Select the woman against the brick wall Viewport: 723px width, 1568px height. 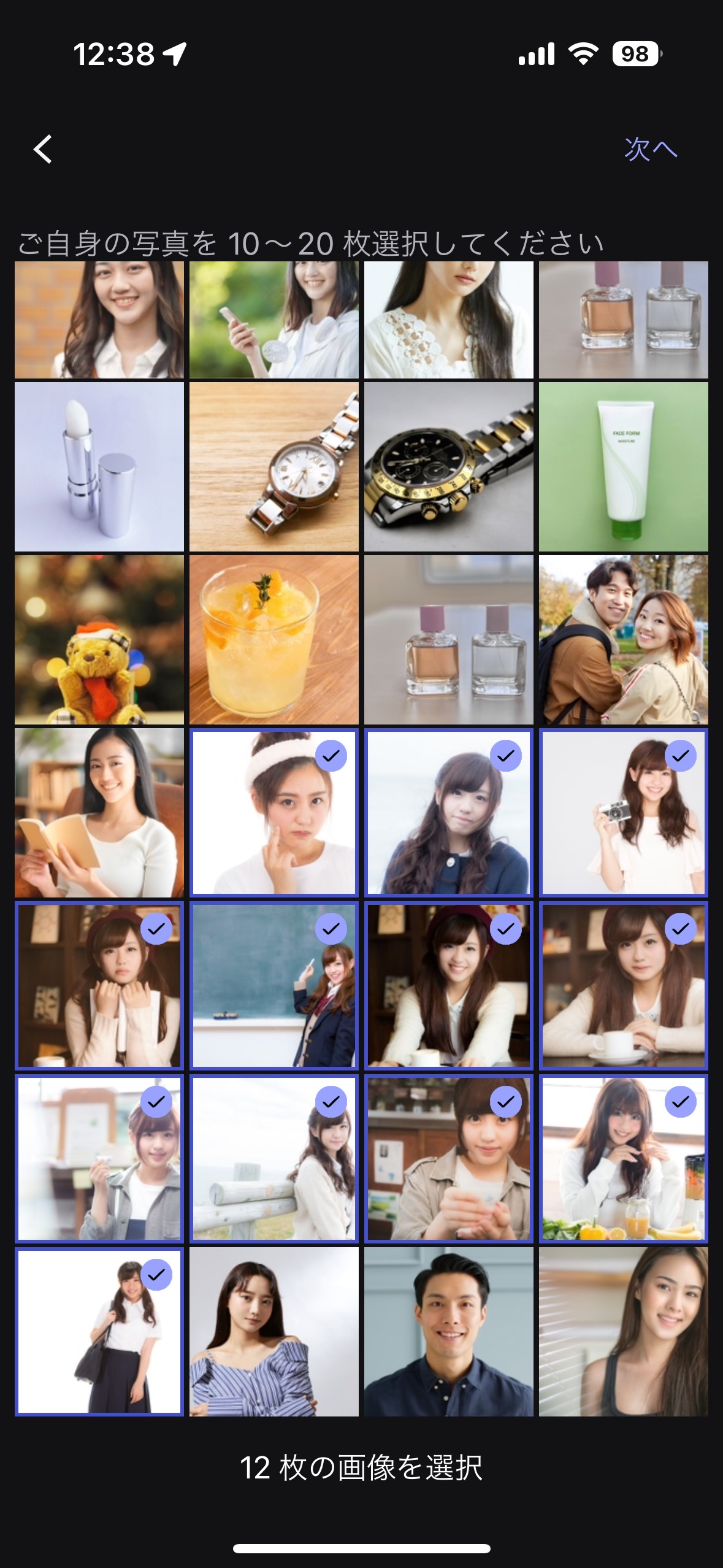(x=99, y=320)
